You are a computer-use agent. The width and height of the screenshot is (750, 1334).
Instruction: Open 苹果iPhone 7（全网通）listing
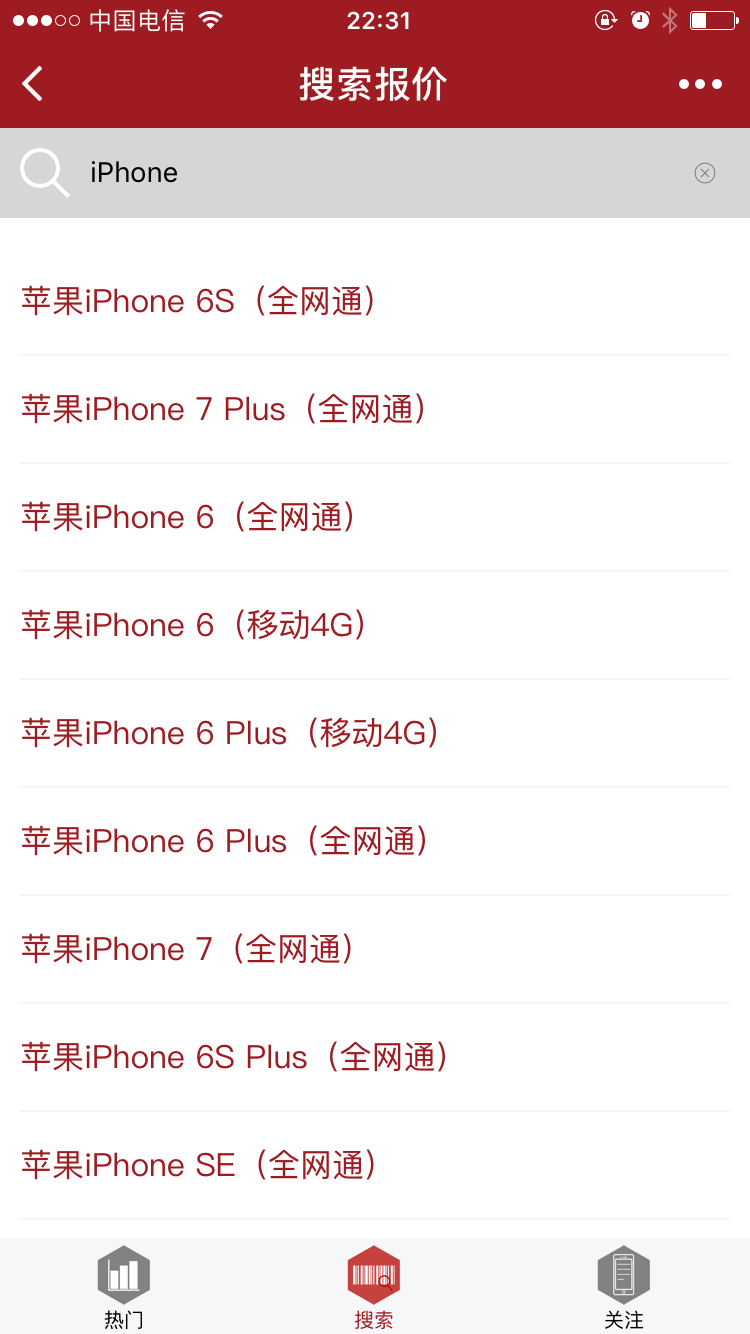point(189,949)
